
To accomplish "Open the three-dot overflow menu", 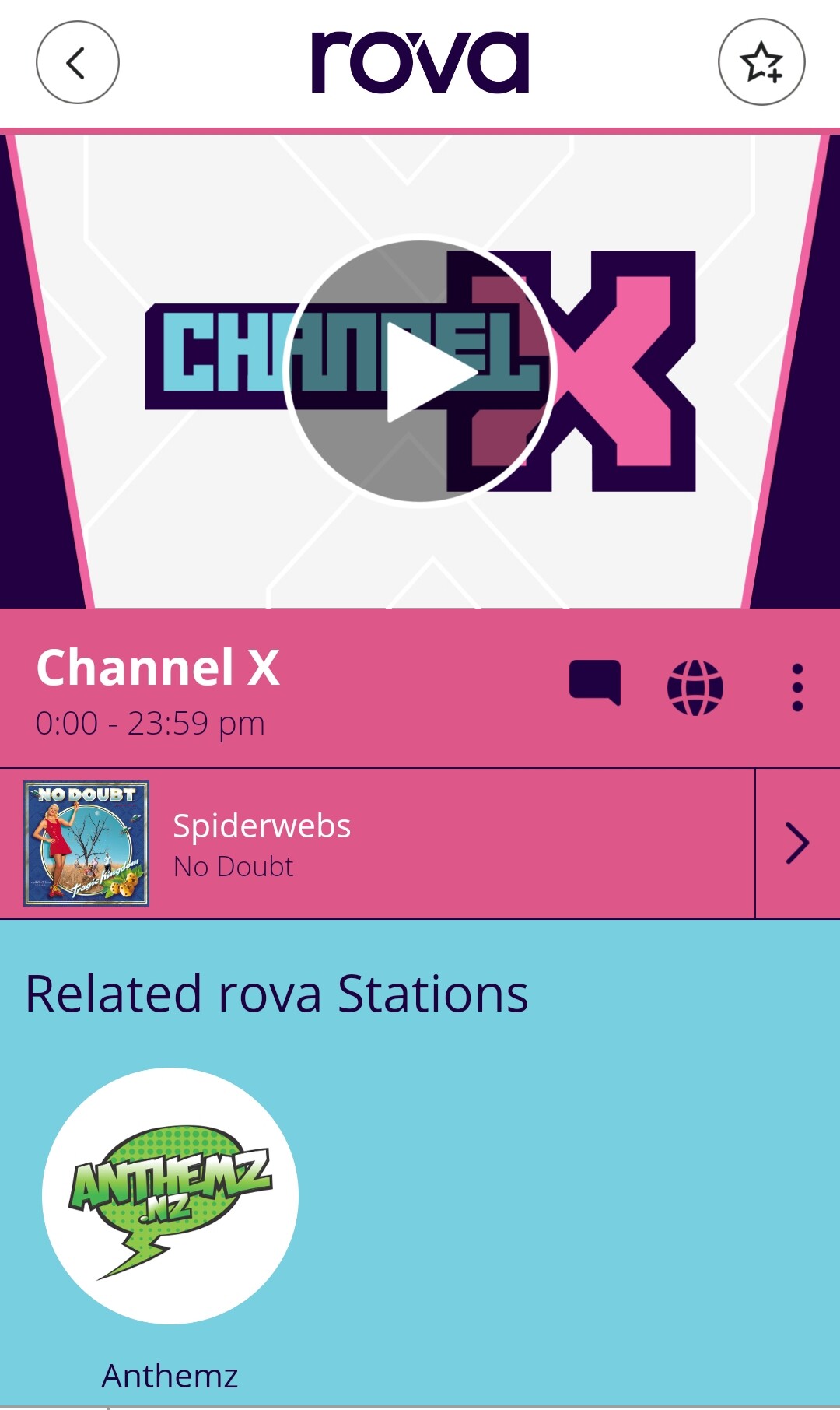I will (x=796, y=687).
